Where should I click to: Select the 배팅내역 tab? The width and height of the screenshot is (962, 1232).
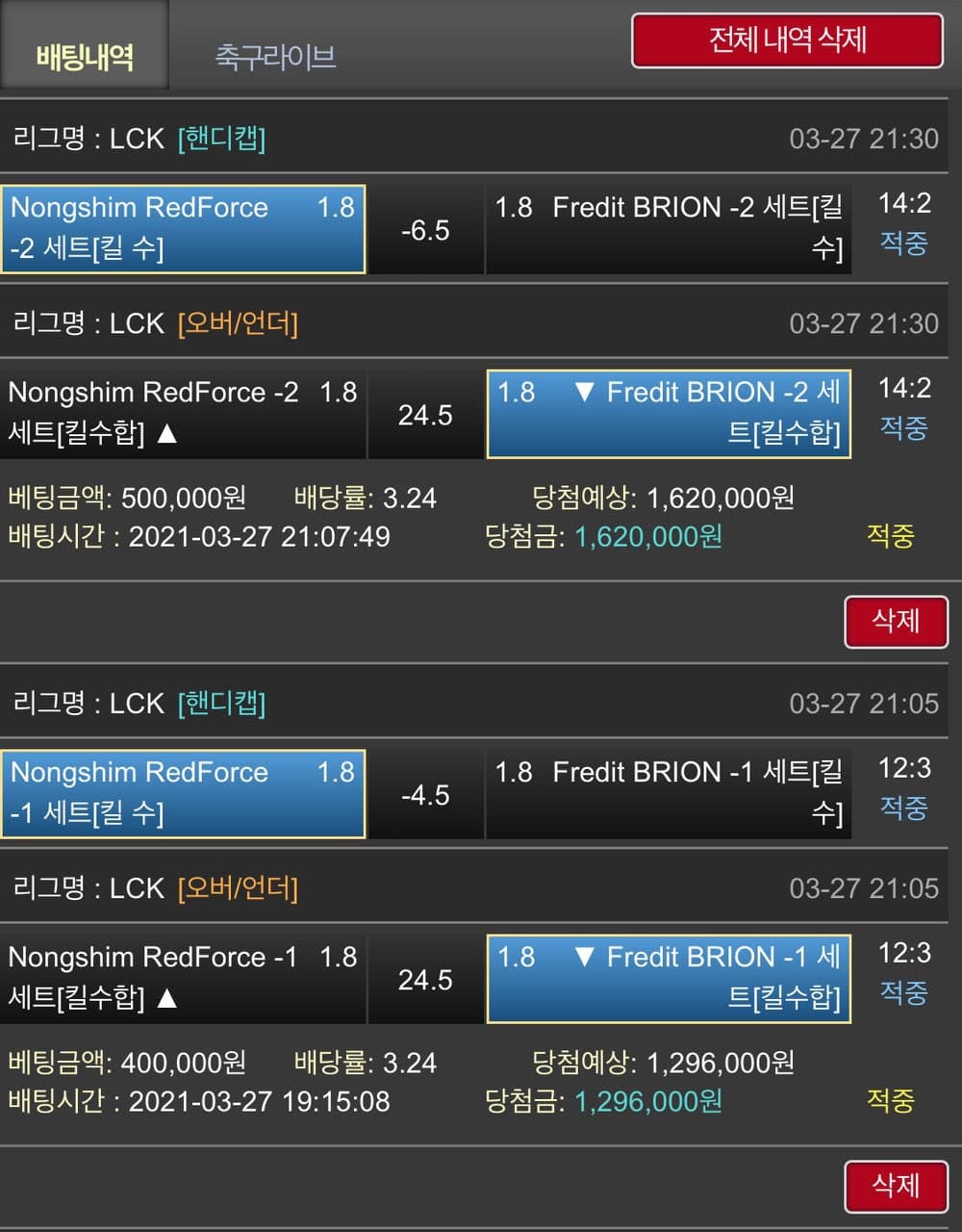coord(85,56)
